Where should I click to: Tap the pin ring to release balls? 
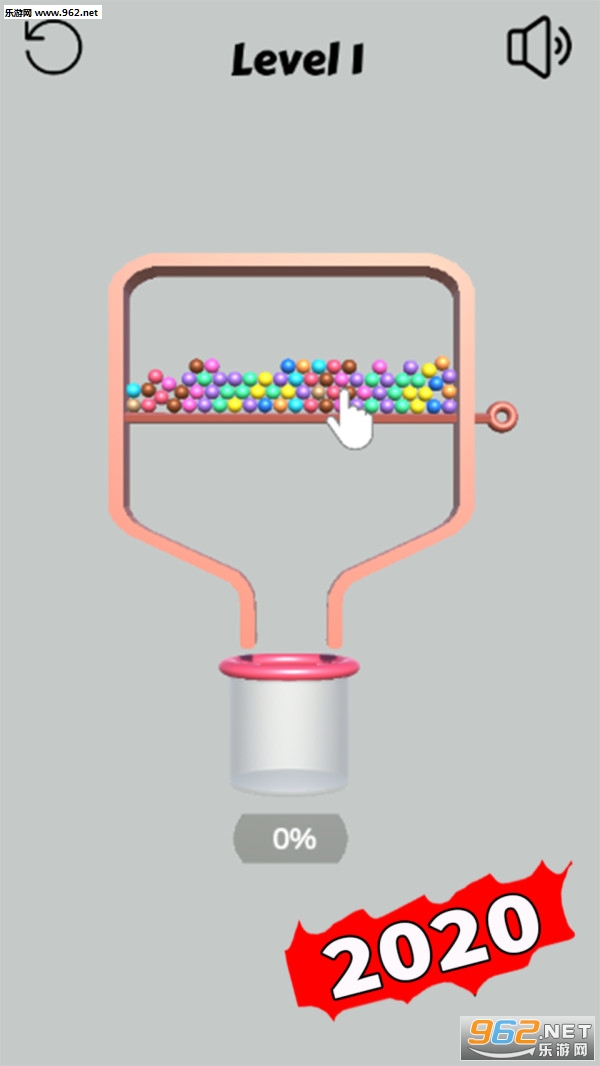point(505,415)
